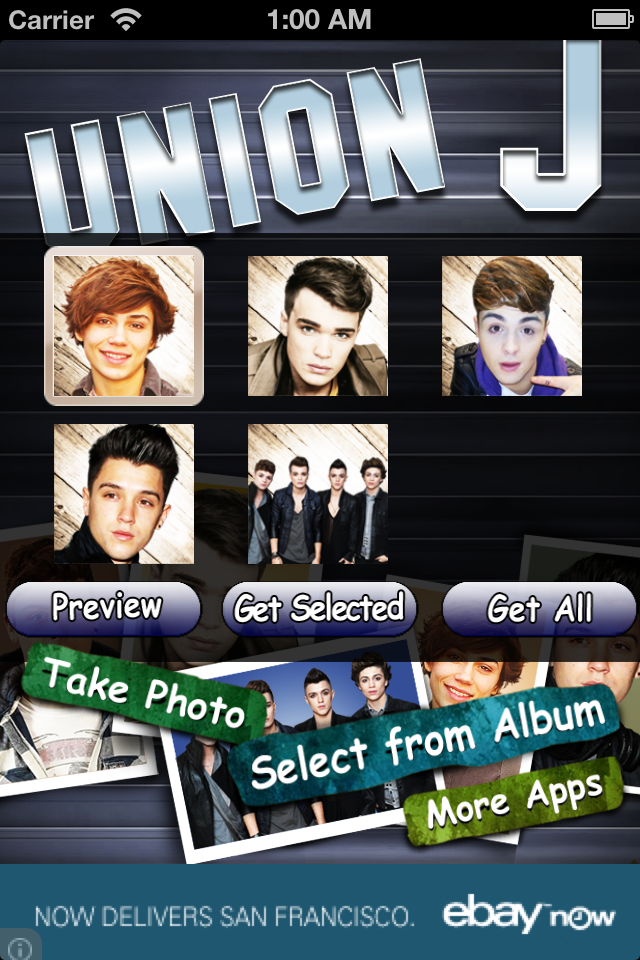Image resolution: width=640 pixels, height=960 pixels.
Task: Choose the group photo thumbnail
Action: click(318, 493)
